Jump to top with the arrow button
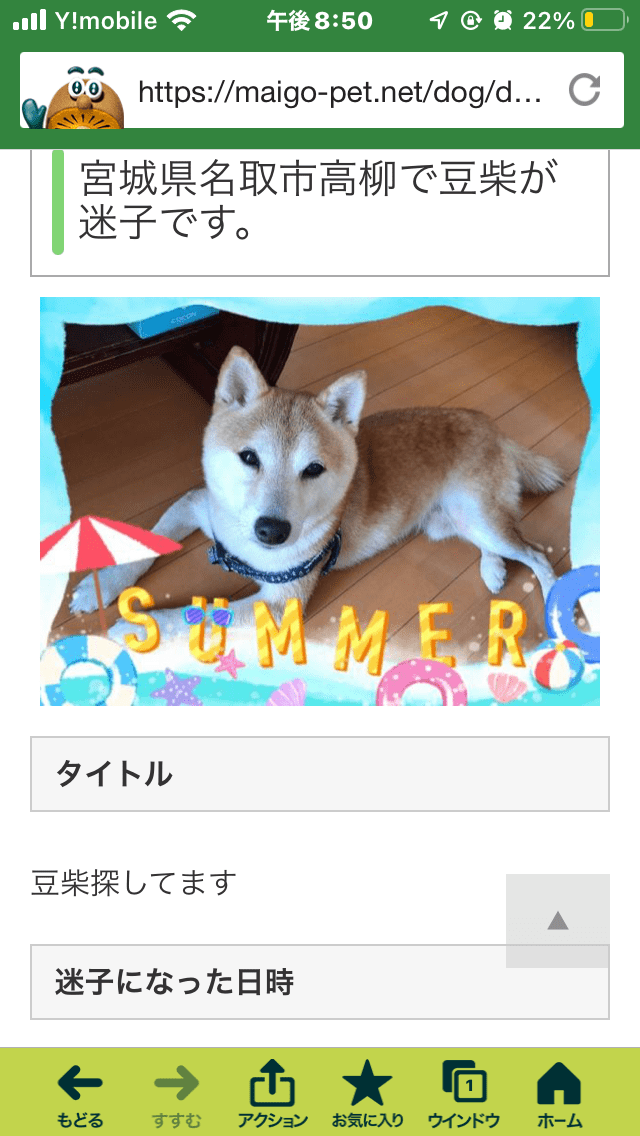The image size is (640, 1136). 557,921
